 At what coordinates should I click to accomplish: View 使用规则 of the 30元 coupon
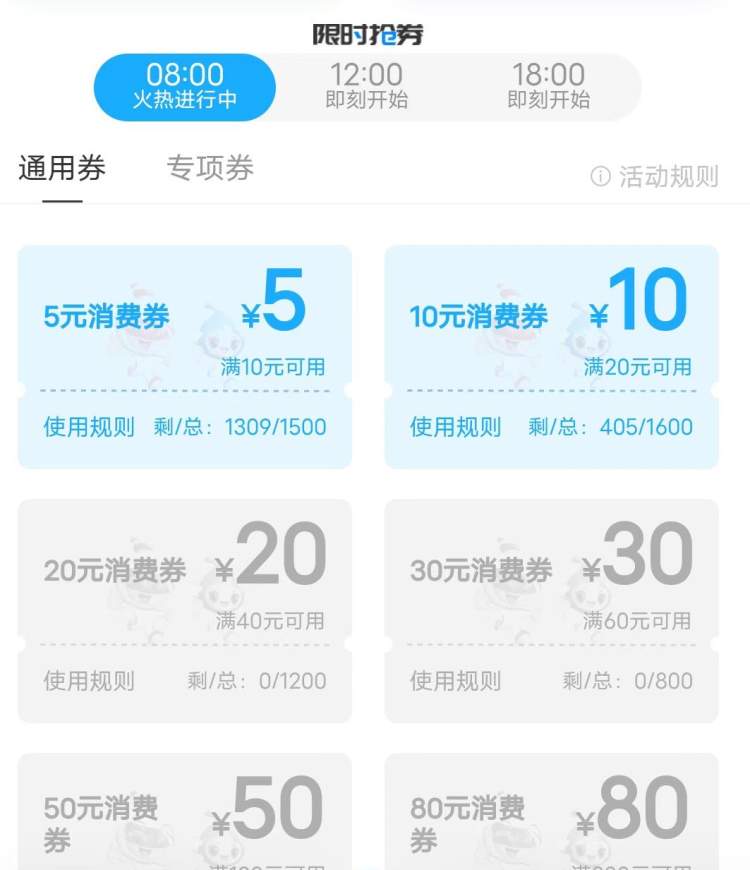tap(455, 681)
